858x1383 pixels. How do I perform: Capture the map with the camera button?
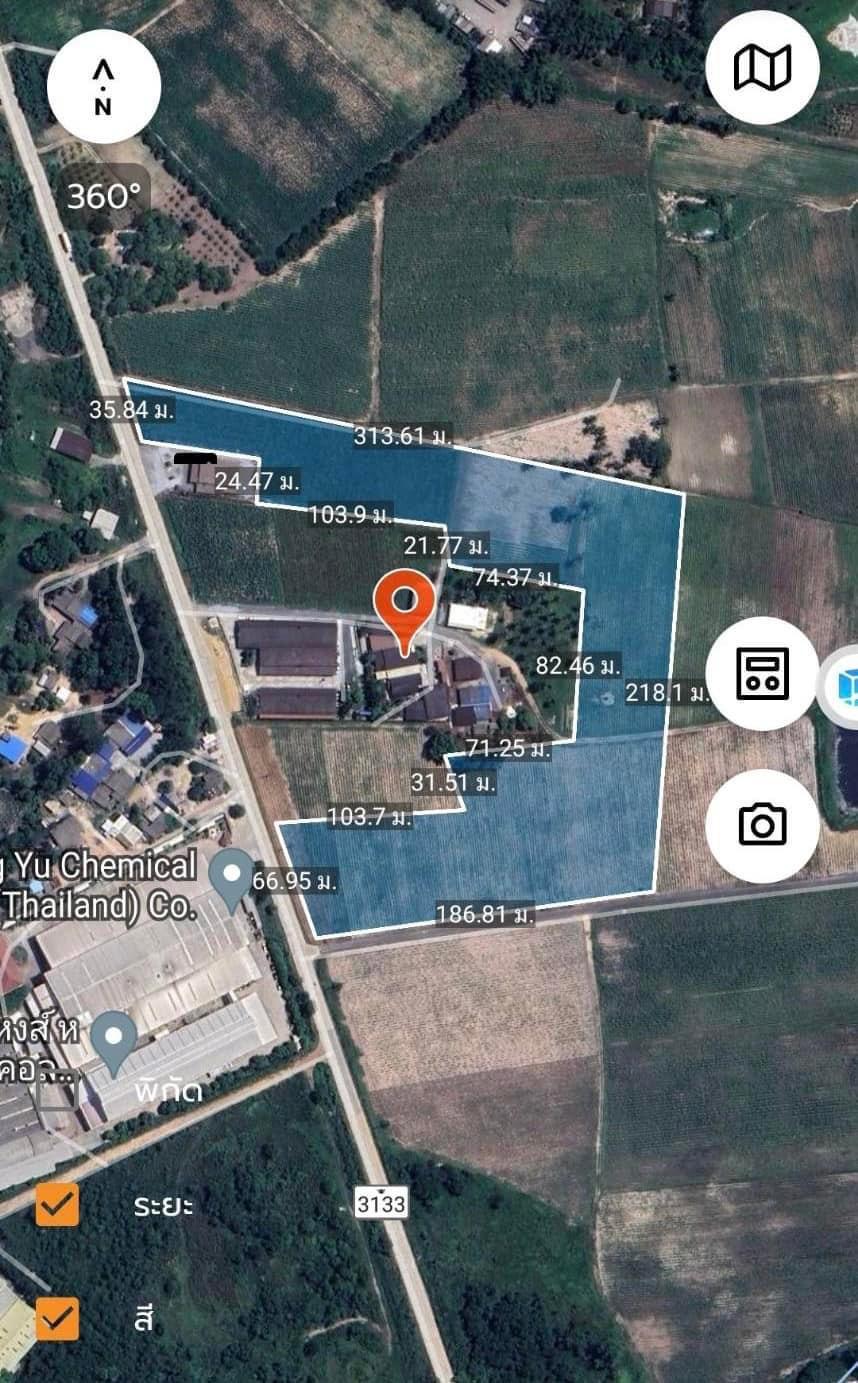pos(762,825)
